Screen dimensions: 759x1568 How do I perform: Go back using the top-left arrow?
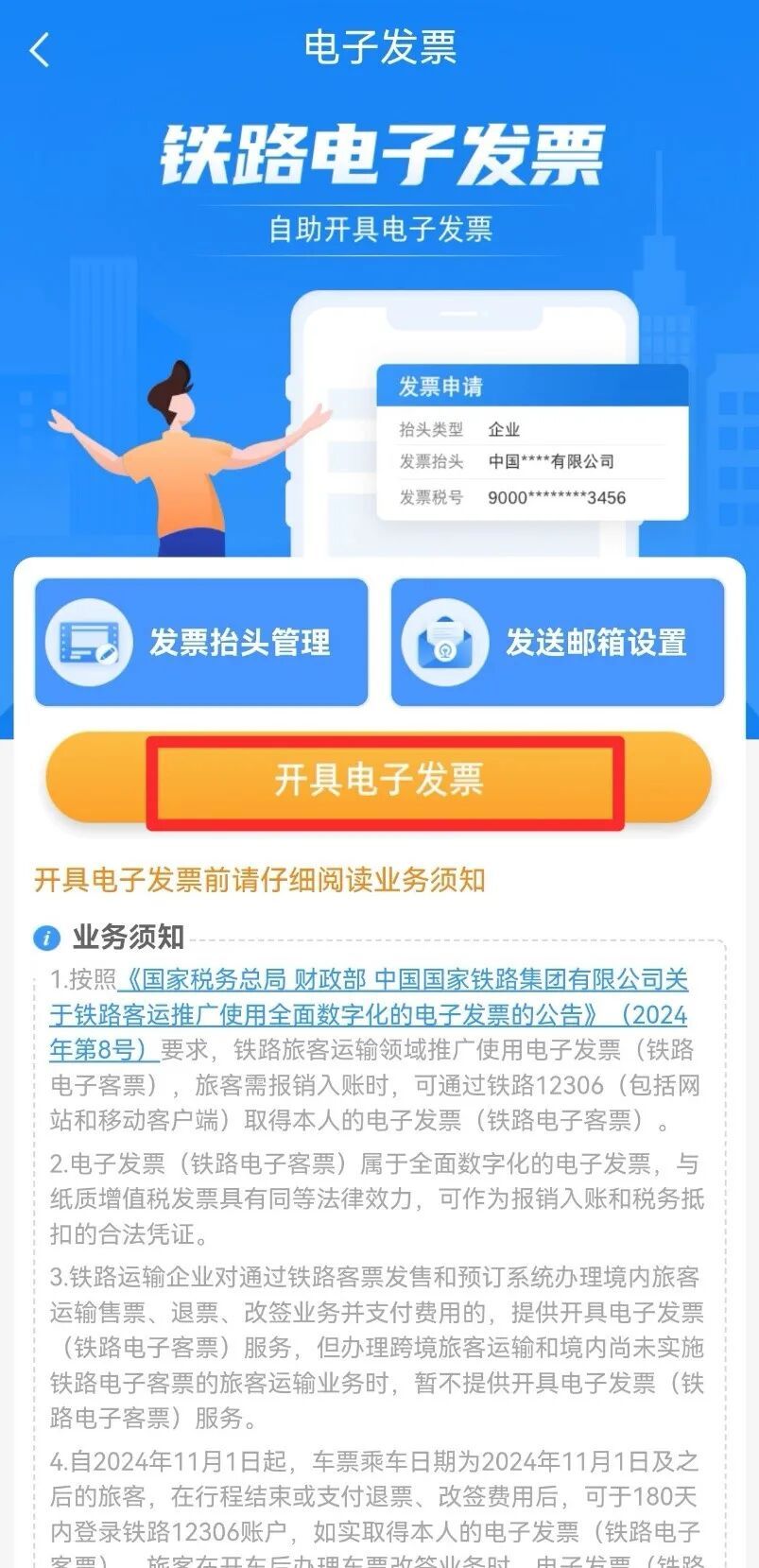[x=40, y=50]
